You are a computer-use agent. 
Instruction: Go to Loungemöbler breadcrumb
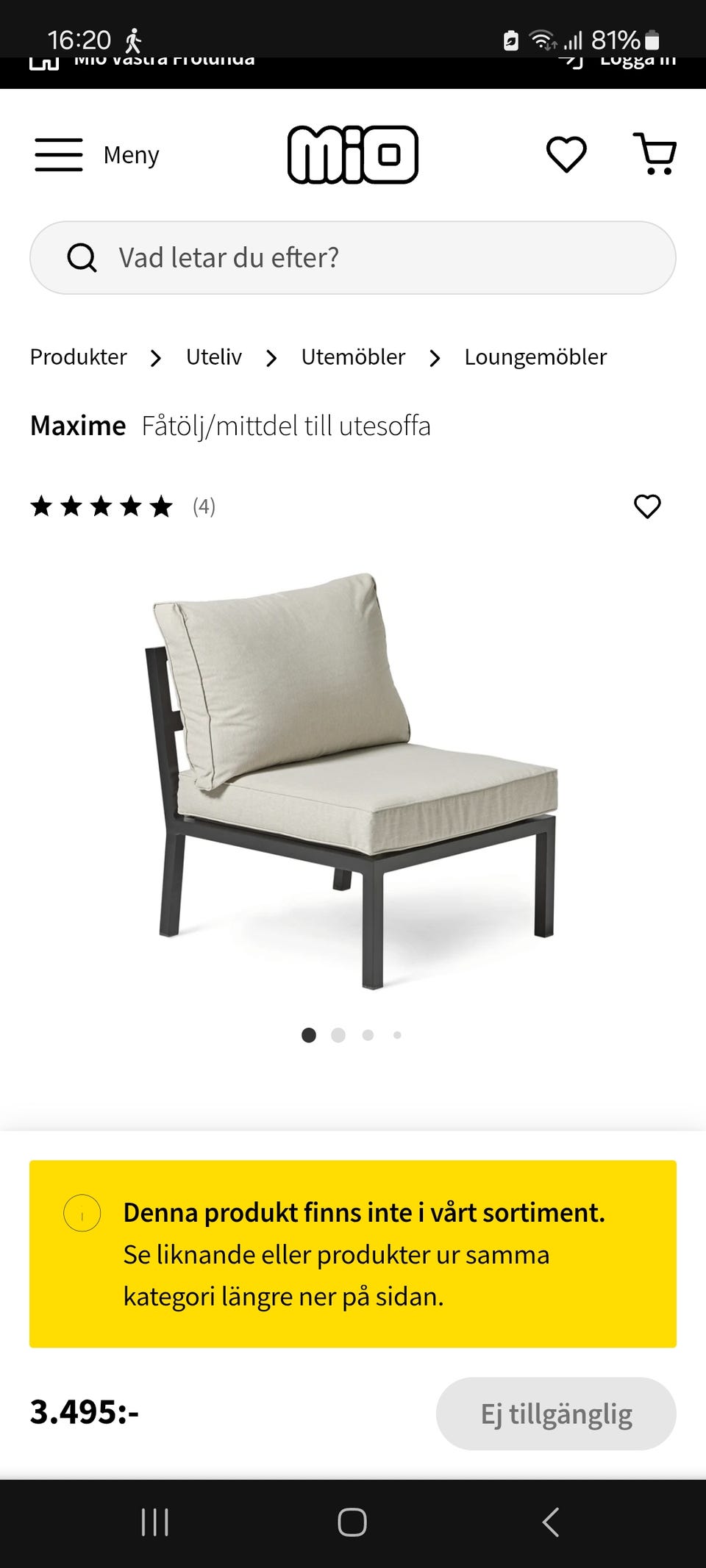(x=535, y=357)
